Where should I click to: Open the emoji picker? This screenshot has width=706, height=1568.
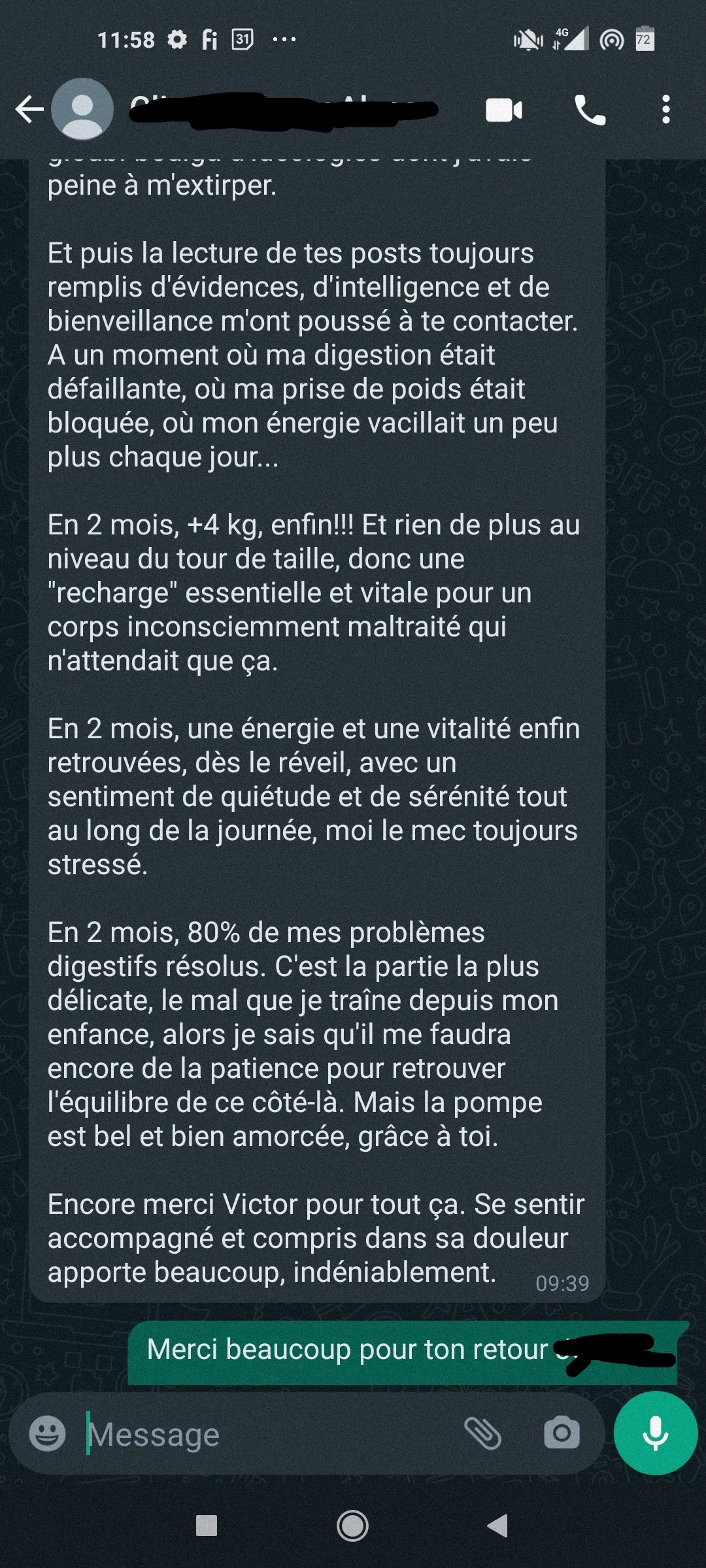click(x=48, y=1434)
